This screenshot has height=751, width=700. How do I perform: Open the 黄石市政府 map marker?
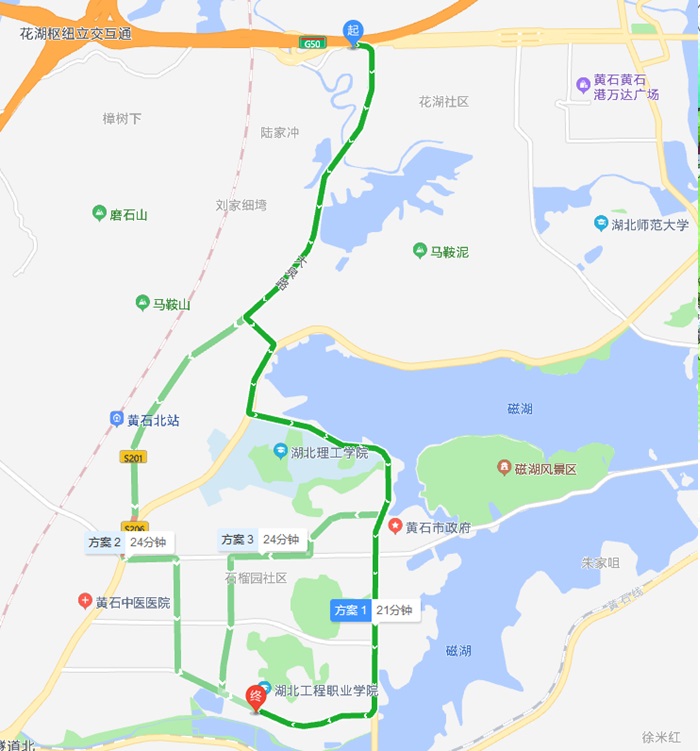(396, 526)
